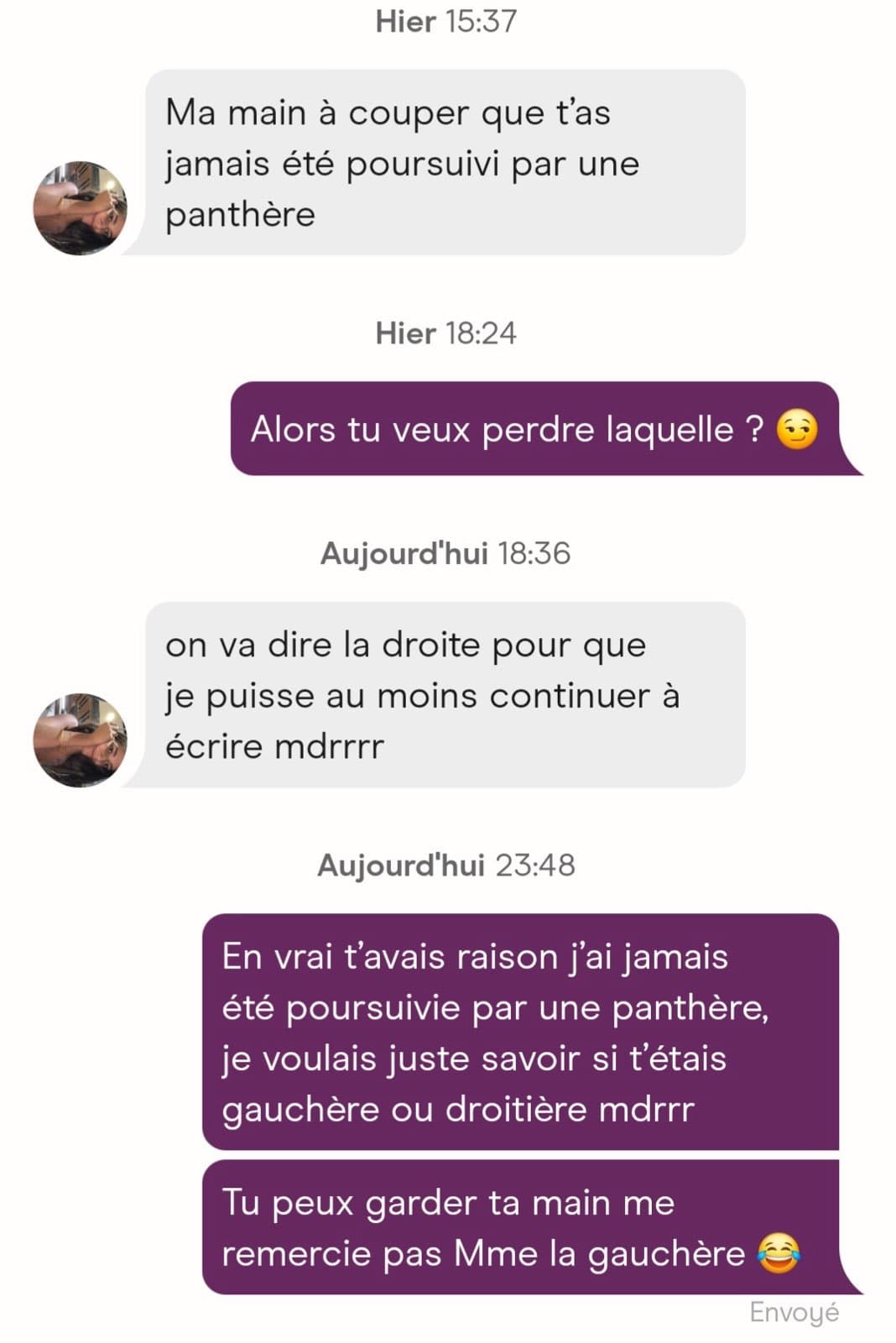Tap the laughing emoji after 'Mme la gauchère'

tap(779, 1254)
